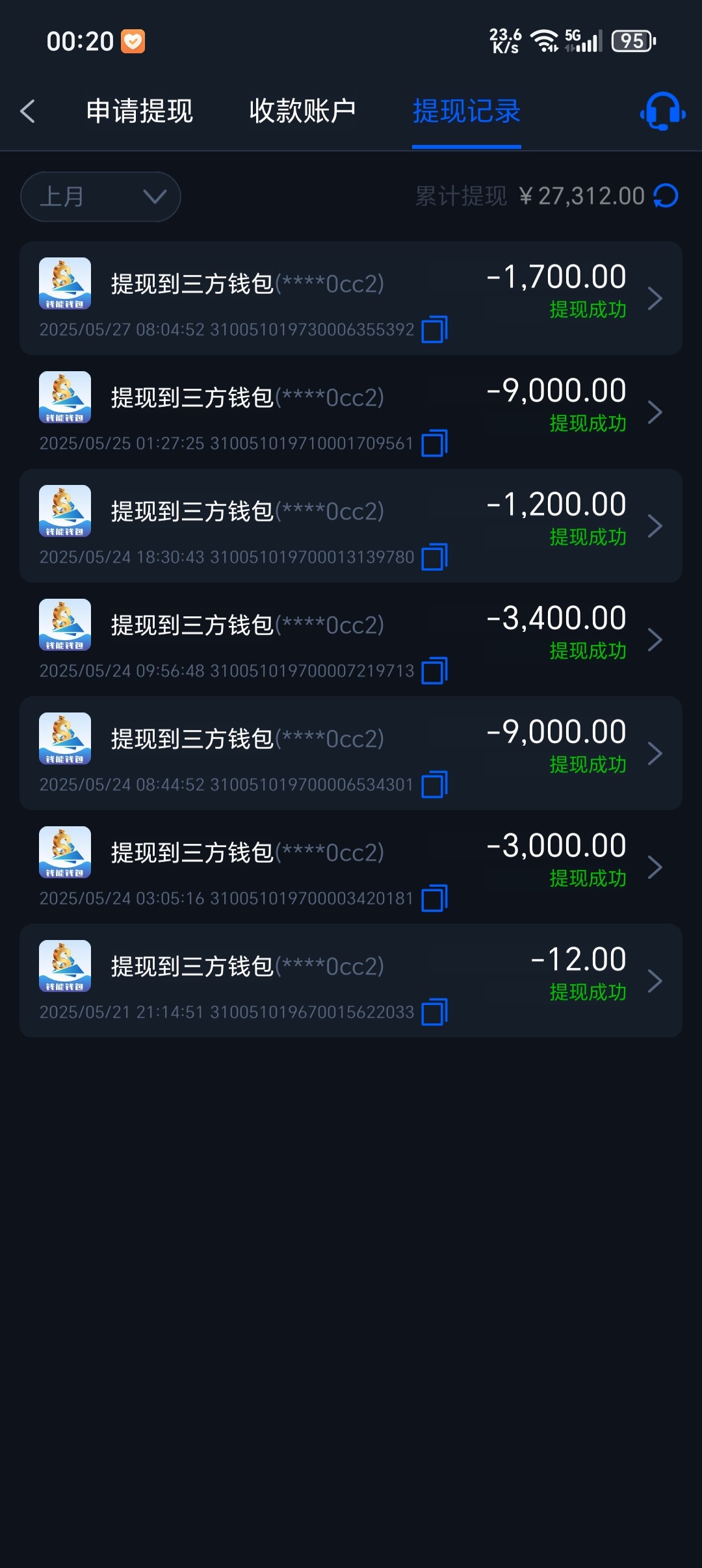Select the 提现记录 tab

point(466,111)
